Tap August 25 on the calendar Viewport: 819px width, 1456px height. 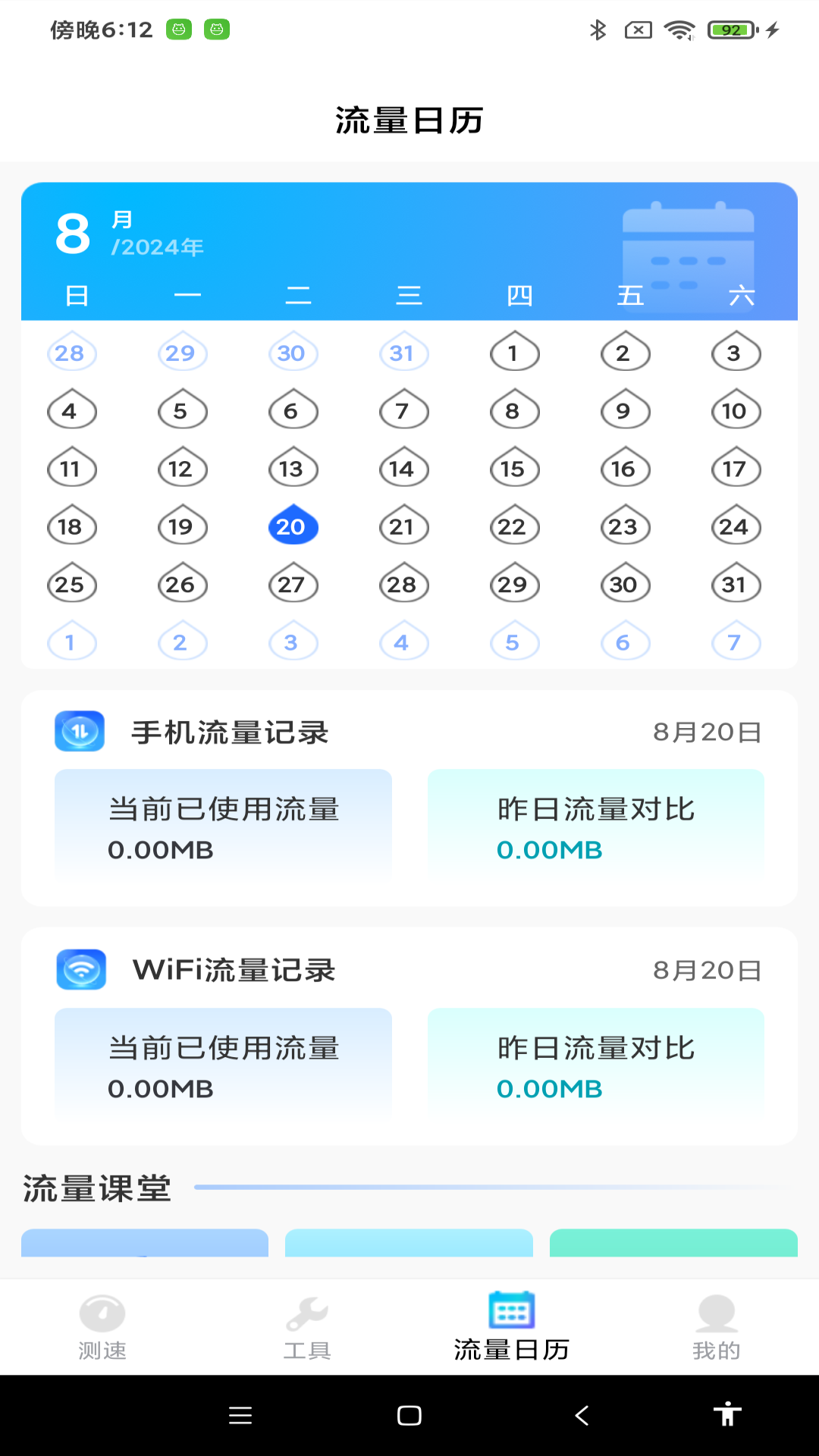point(71,585)
